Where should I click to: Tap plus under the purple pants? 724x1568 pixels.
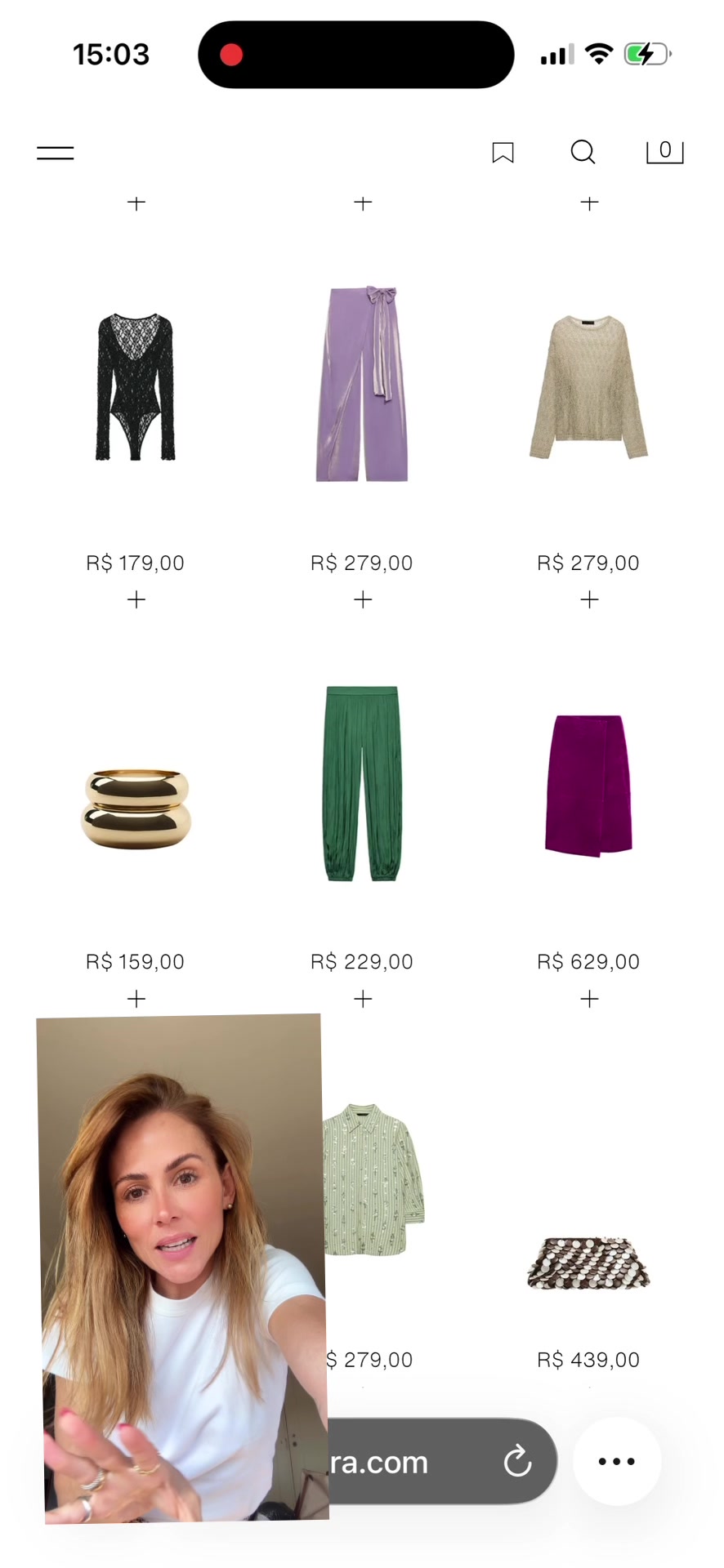tap(363, 600)
